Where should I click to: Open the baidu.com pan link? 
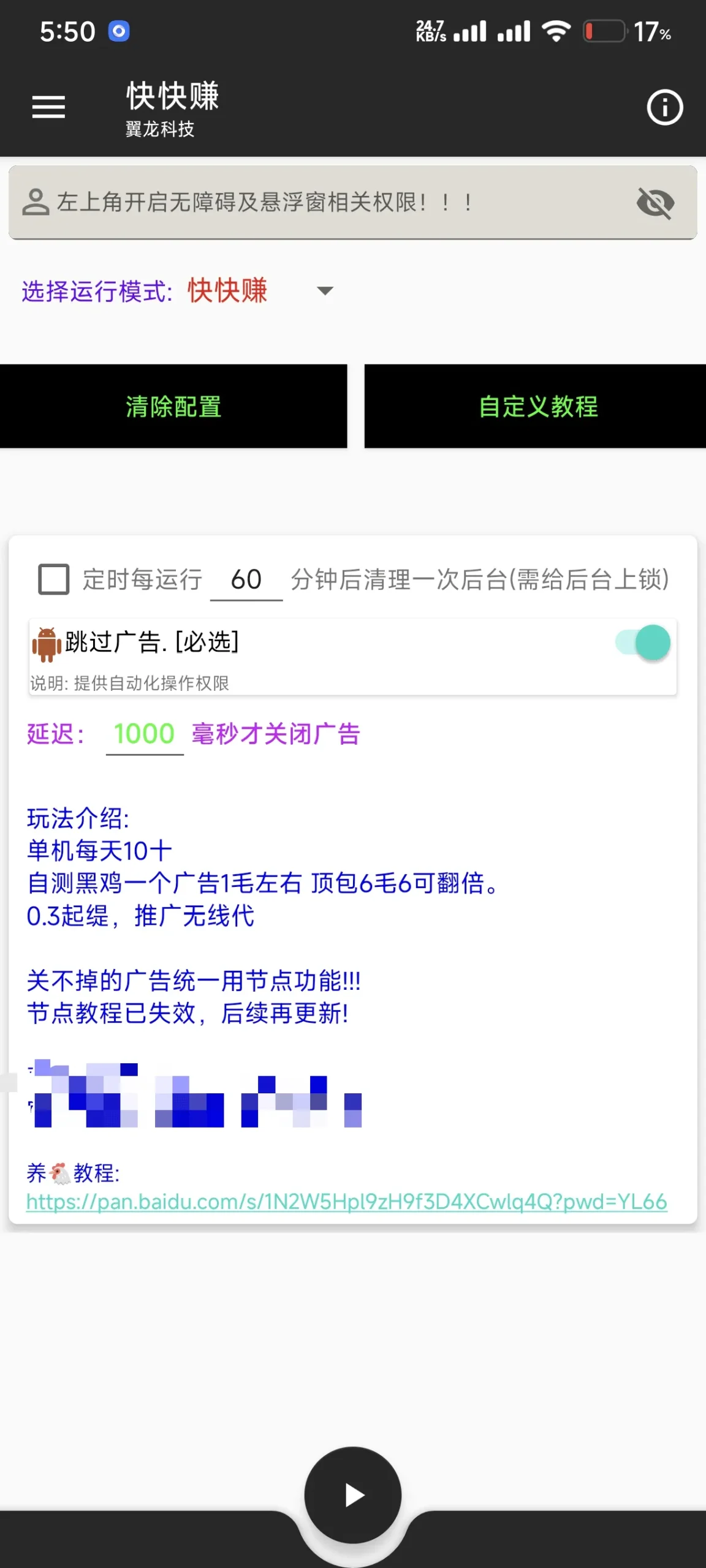tap(346, 1201)
